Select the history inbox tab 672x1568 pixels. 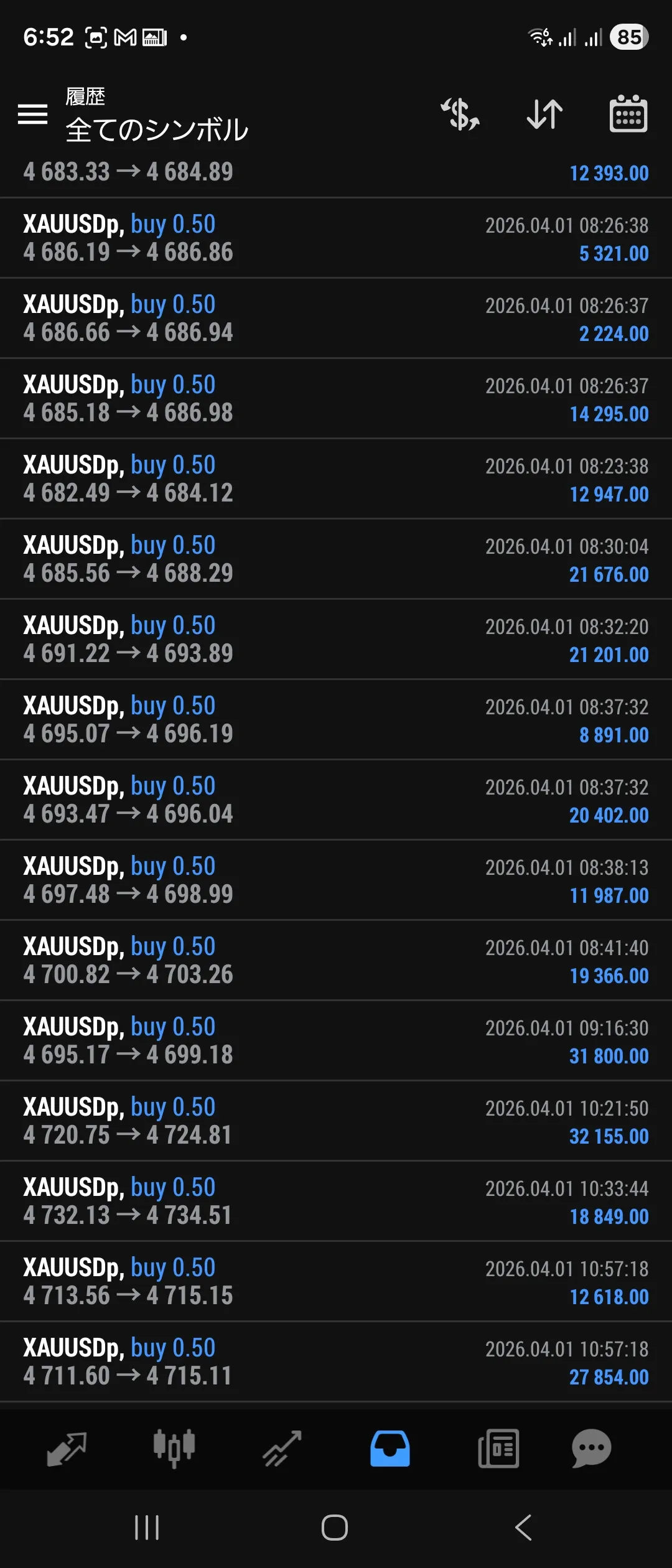[390, 1449]
